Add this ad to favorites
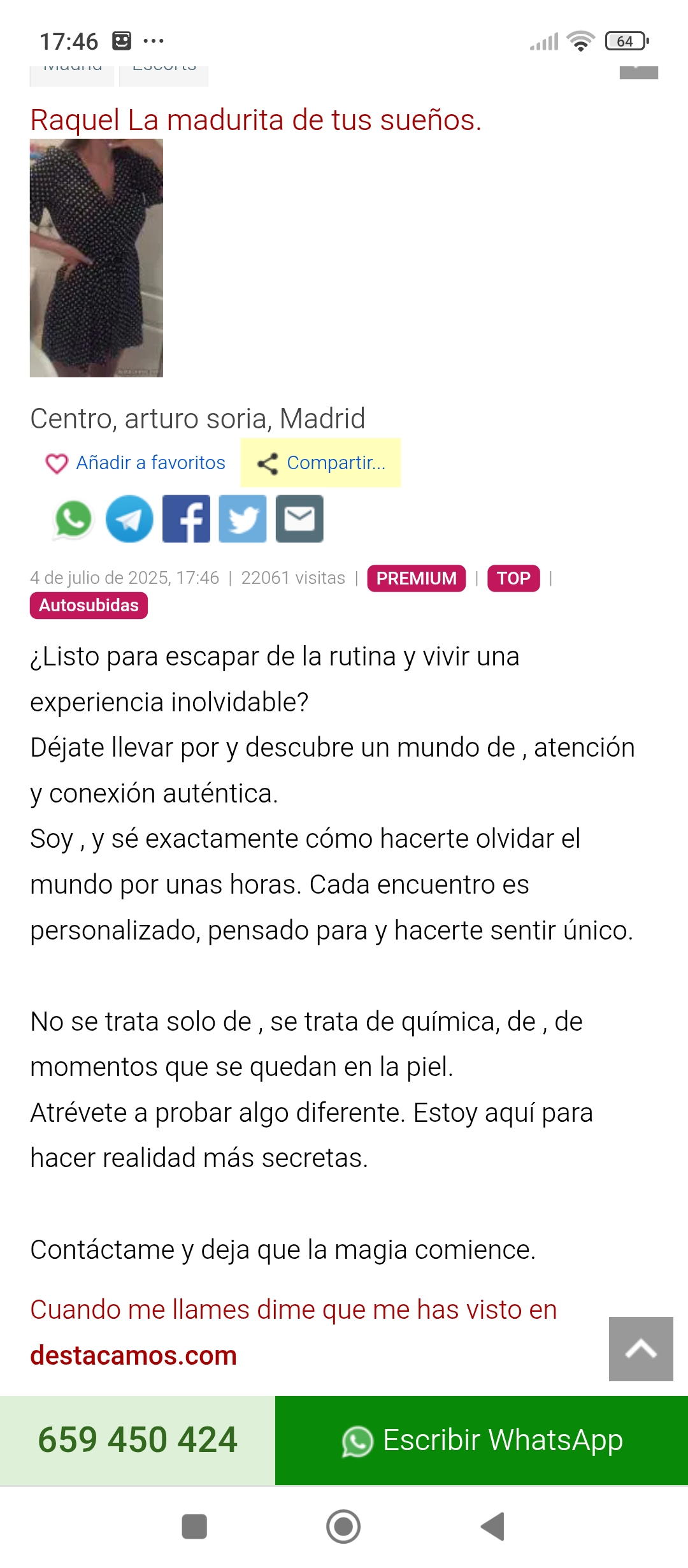This screenshot has height=1568, width=688. click(x=135, y=463)
